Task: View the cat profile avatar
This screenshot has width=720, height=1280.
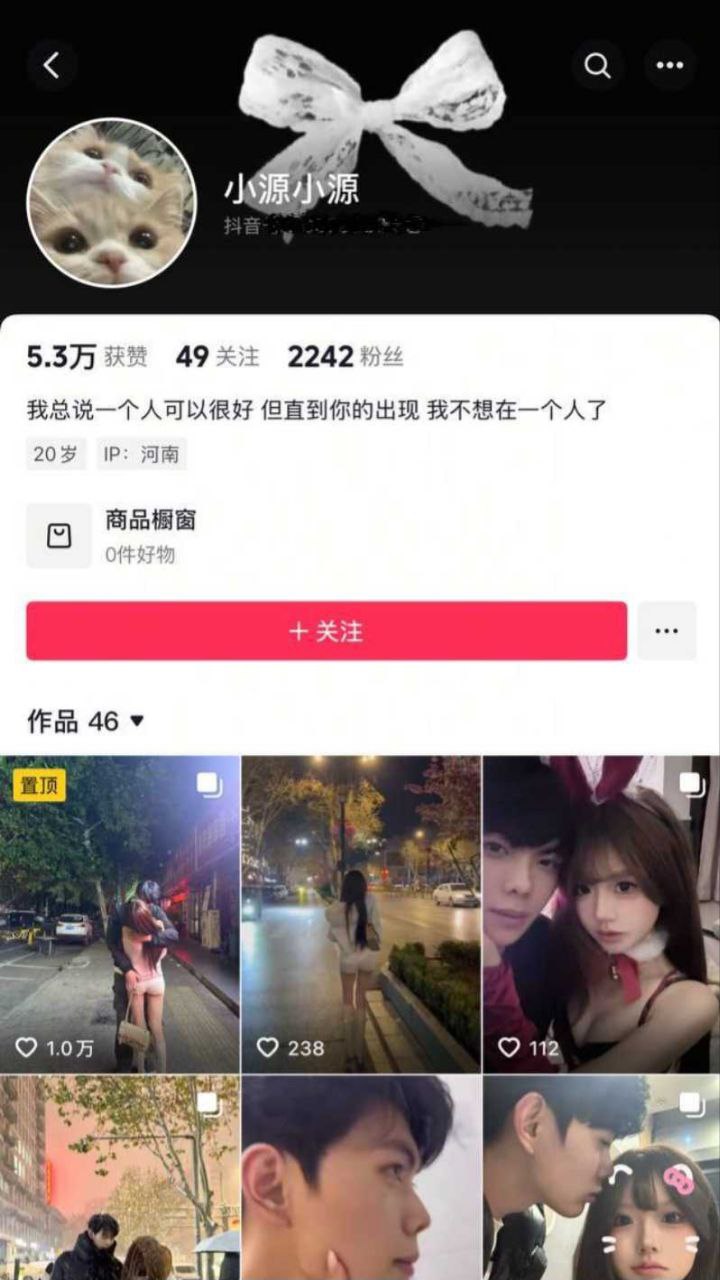Action: coord(111,203)
